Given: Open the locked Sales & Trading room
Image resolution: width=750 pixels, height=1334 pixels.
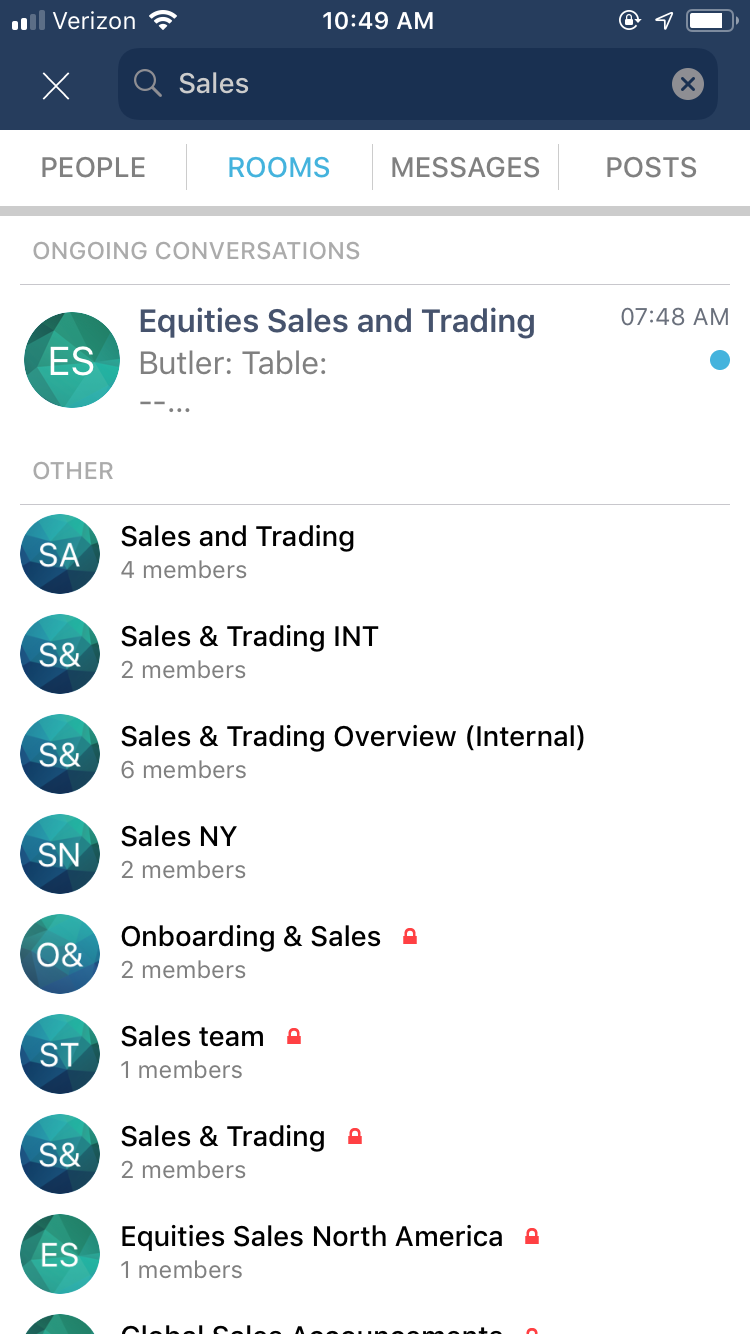Looking at the screenshot, I should 375,1154.
